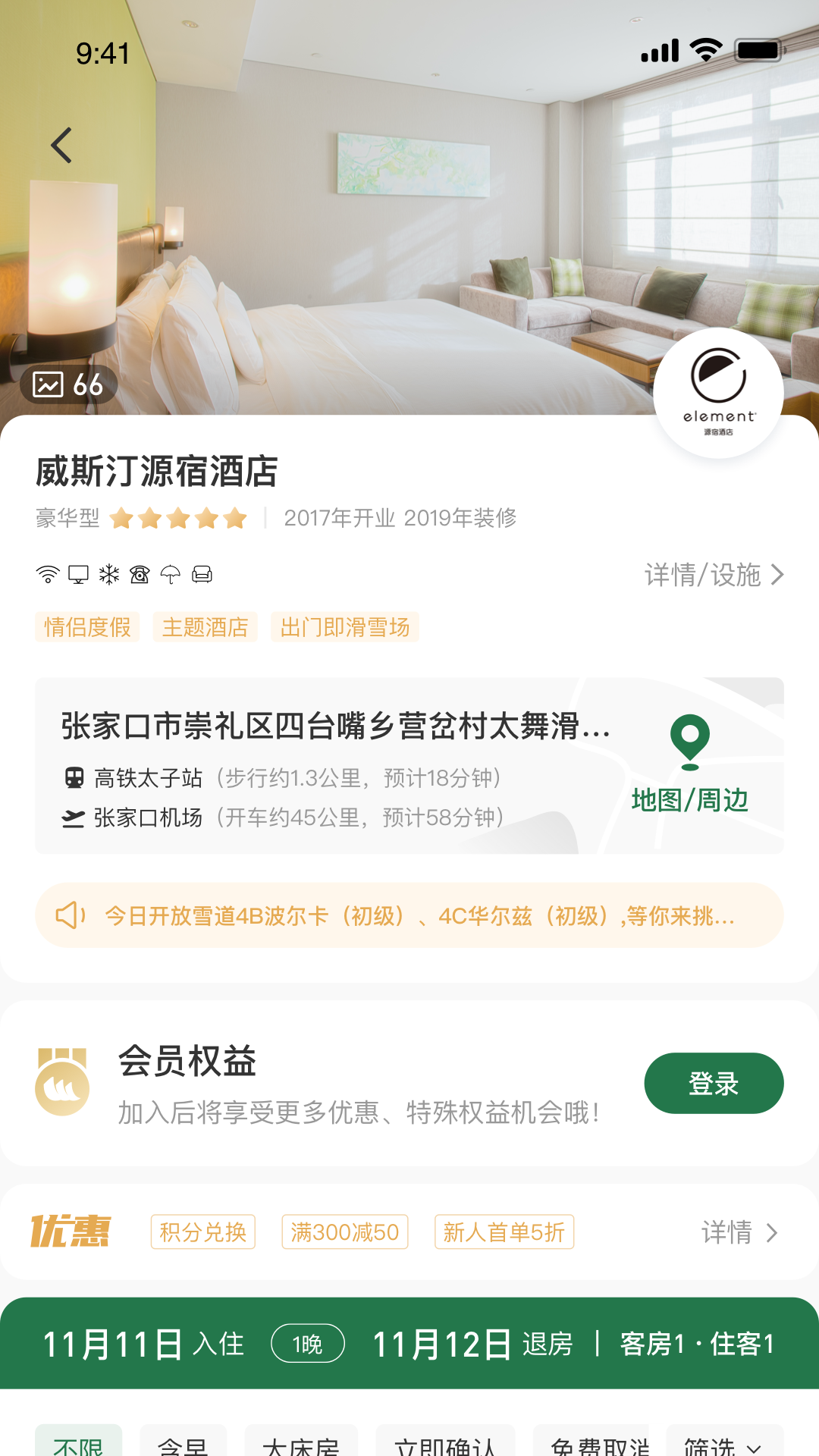Change the 11月11日 入住 check-in date
This screenshot has width=819, height=1456.
(x=144, y=1344)
